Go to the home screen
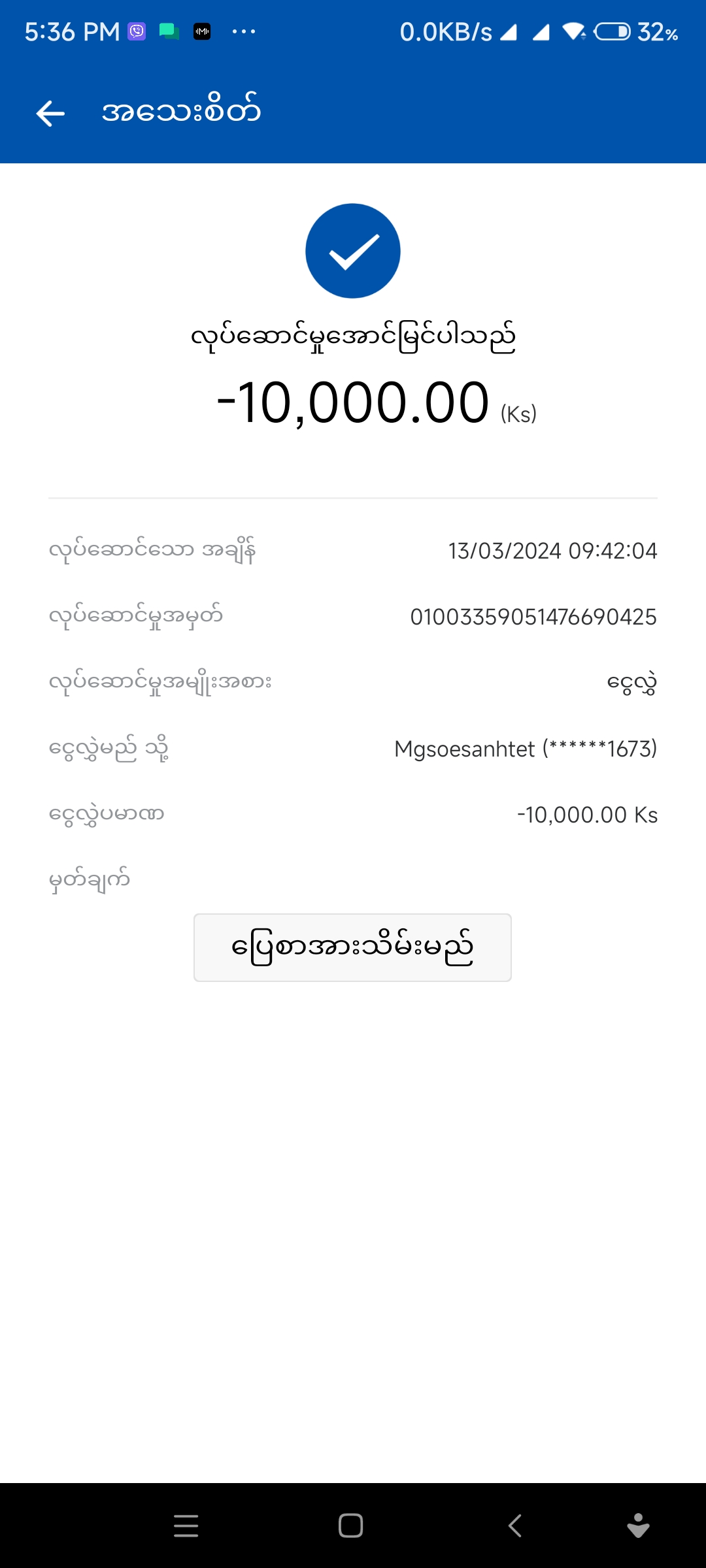 tap(351, 1526)
